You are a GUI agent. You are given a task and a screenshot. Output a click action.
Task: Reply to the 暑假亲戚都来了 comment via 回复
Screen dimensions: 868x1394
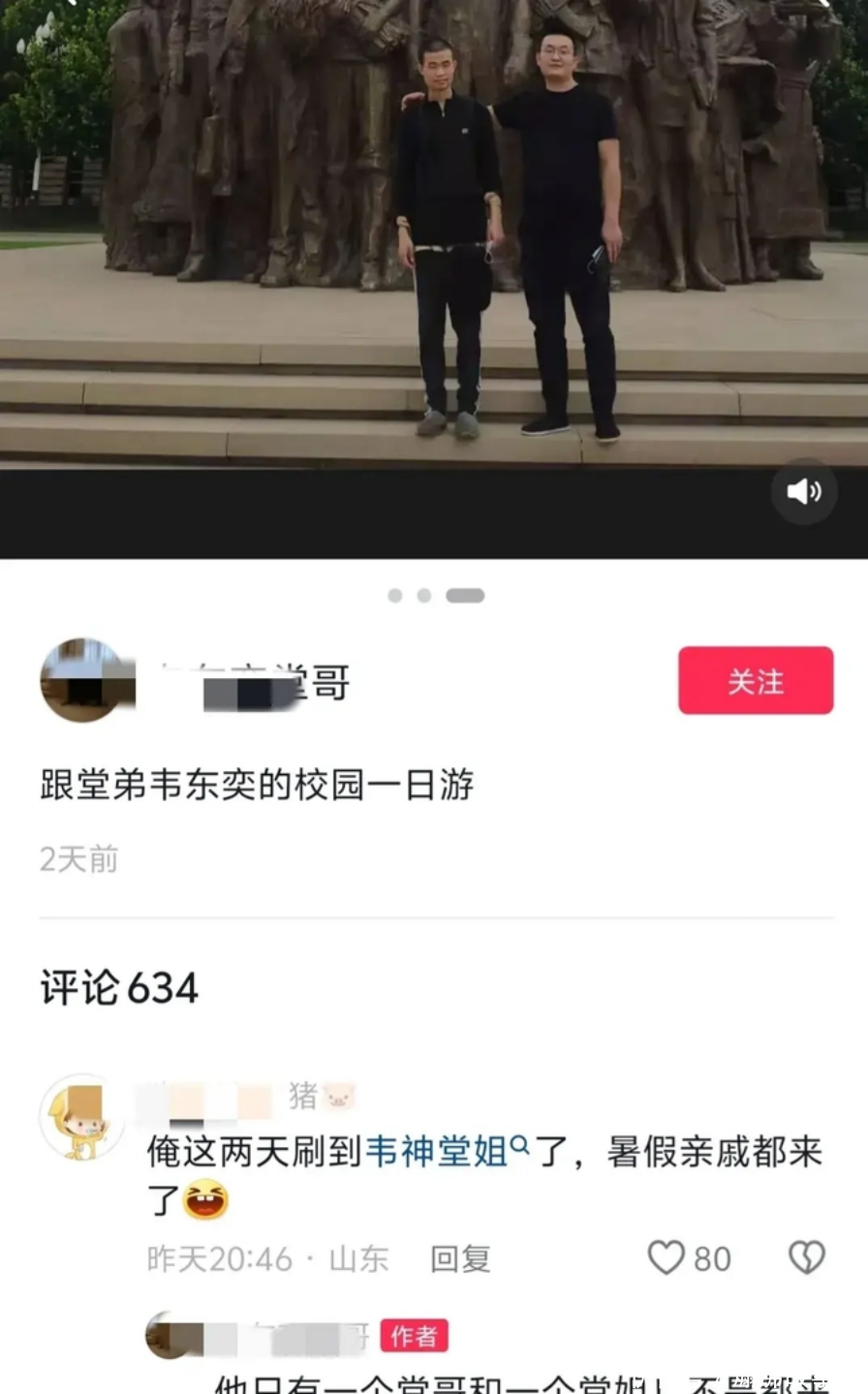pyautogui.click(x=460, y=1258)
